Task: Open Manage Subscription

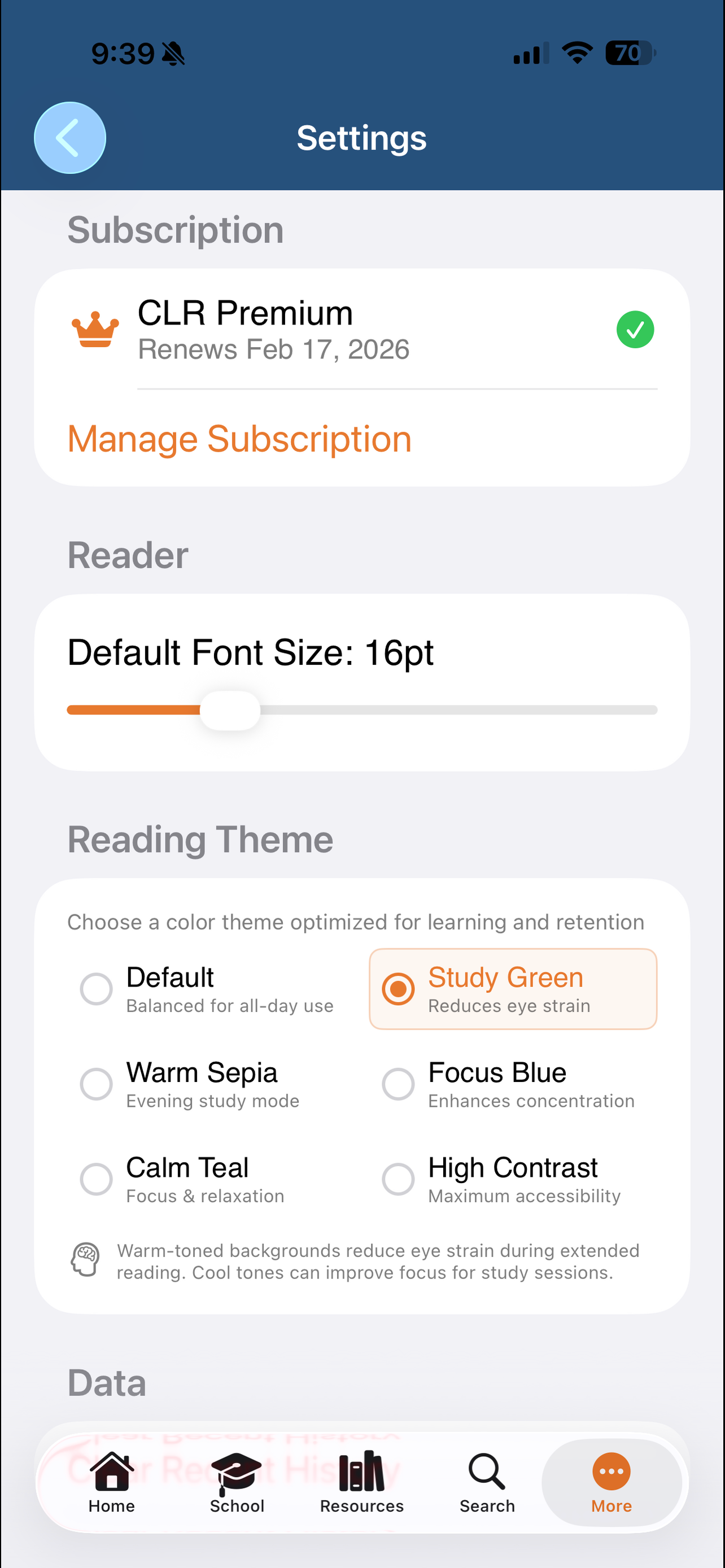Action: coord(239,439)
